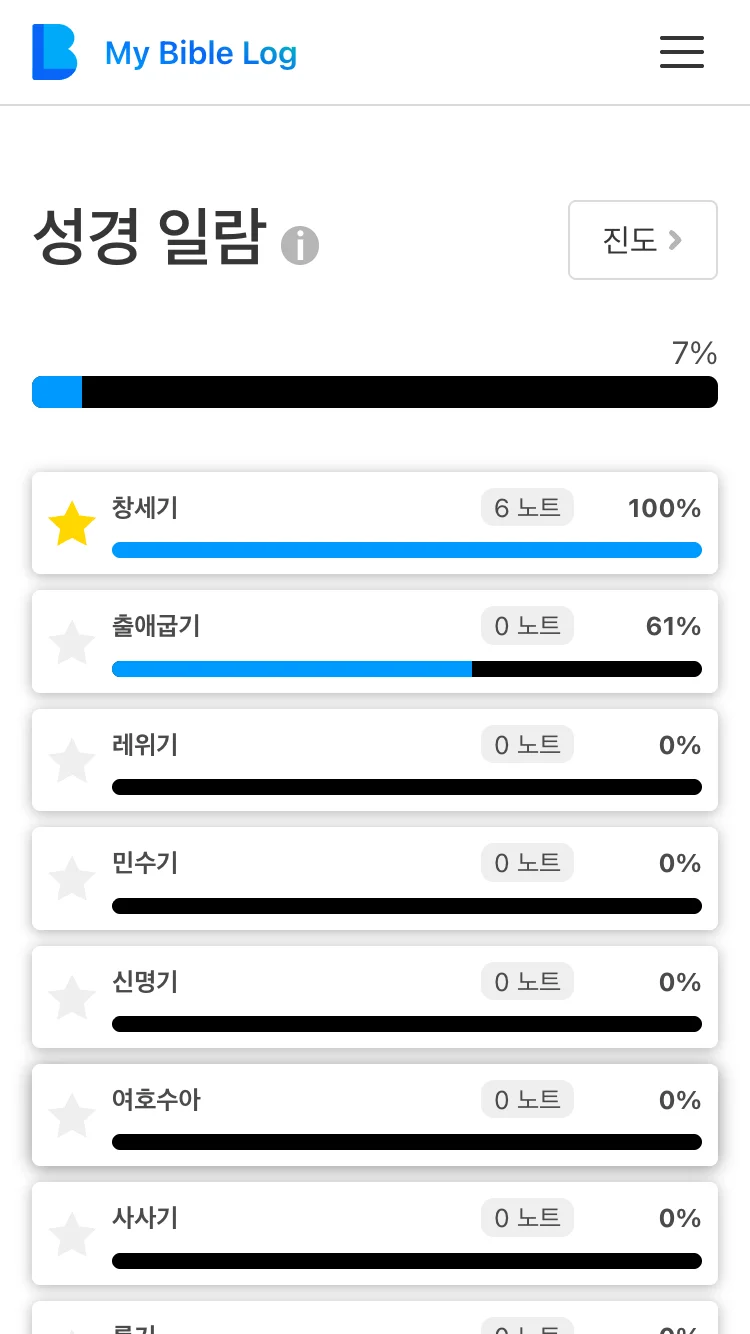
Task: Open the 사사기 book card
Action: pyautogui.click(x=375, y=1234)
